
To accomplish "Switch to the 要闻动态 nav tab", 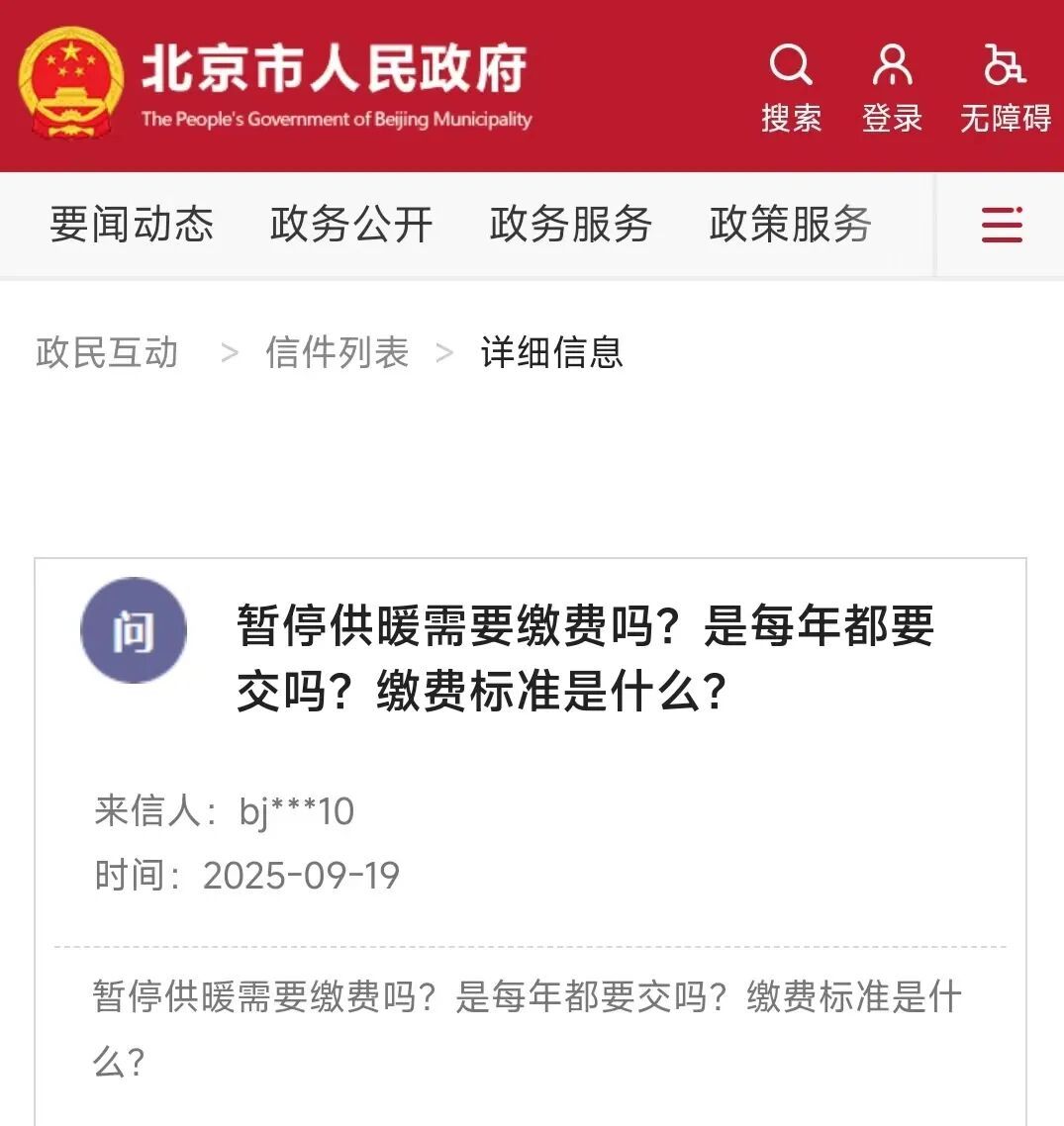I will point(130,225).
